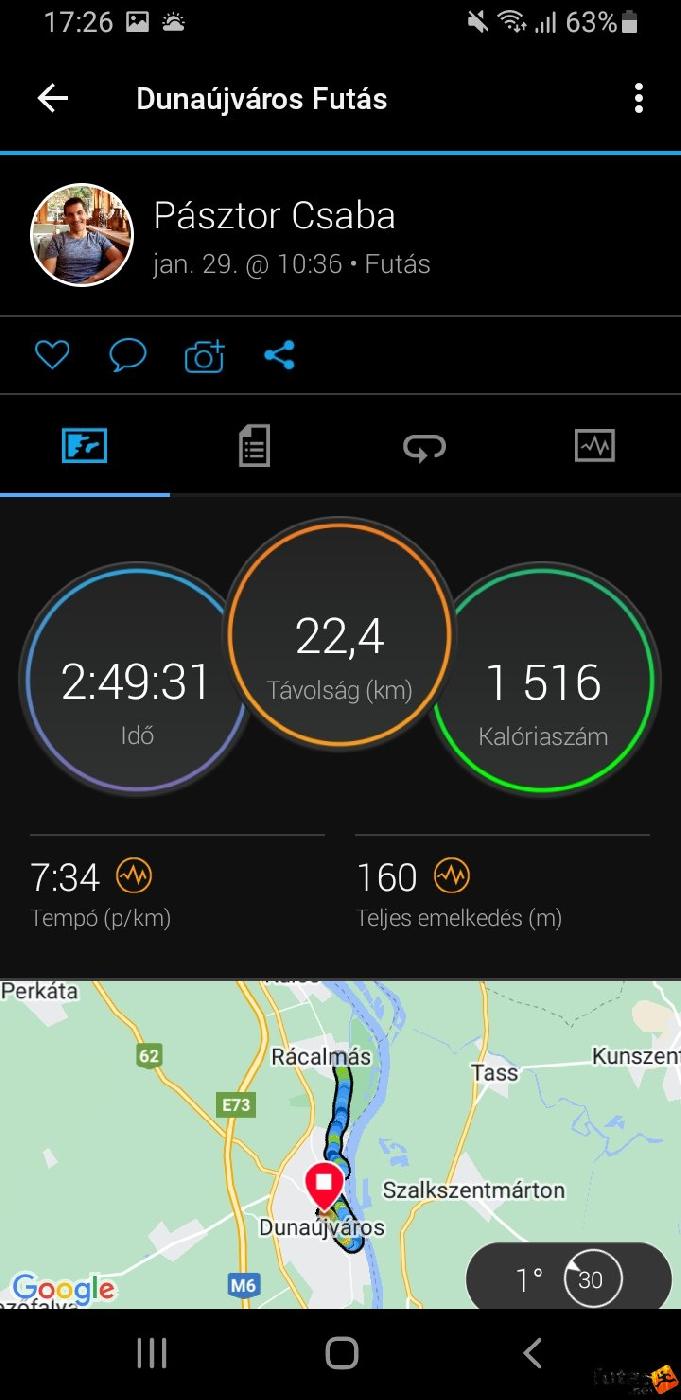The height and width of the screenshot is (1400, 681).
Task: Open recent apps from the navigation bar
Action: click(151, 1353)
